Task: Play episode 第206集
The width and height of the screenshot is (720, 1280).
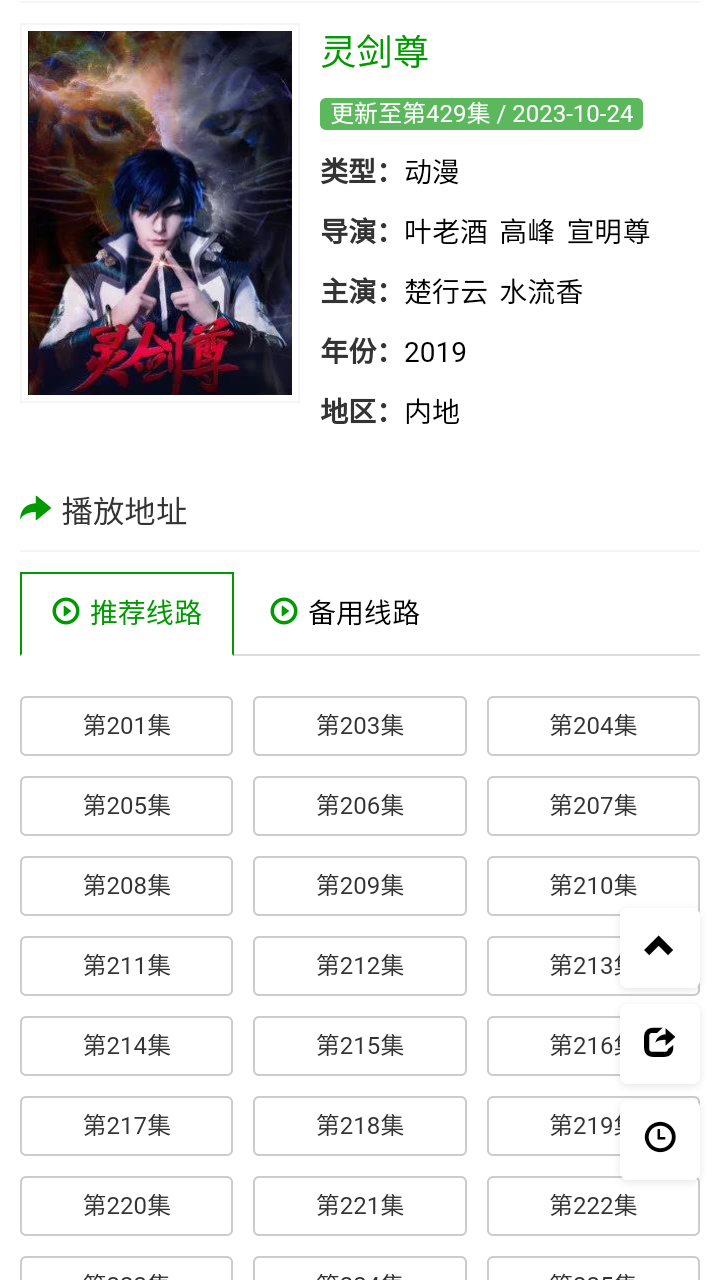Action: tap(360, 806)
